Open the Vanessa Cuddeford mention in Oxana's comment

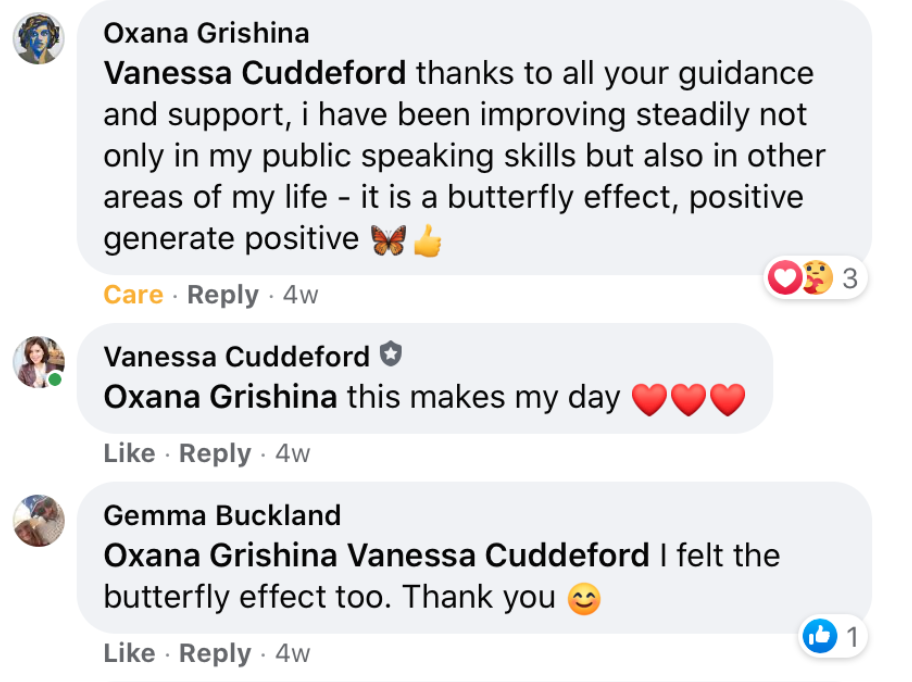pos(255,74)
